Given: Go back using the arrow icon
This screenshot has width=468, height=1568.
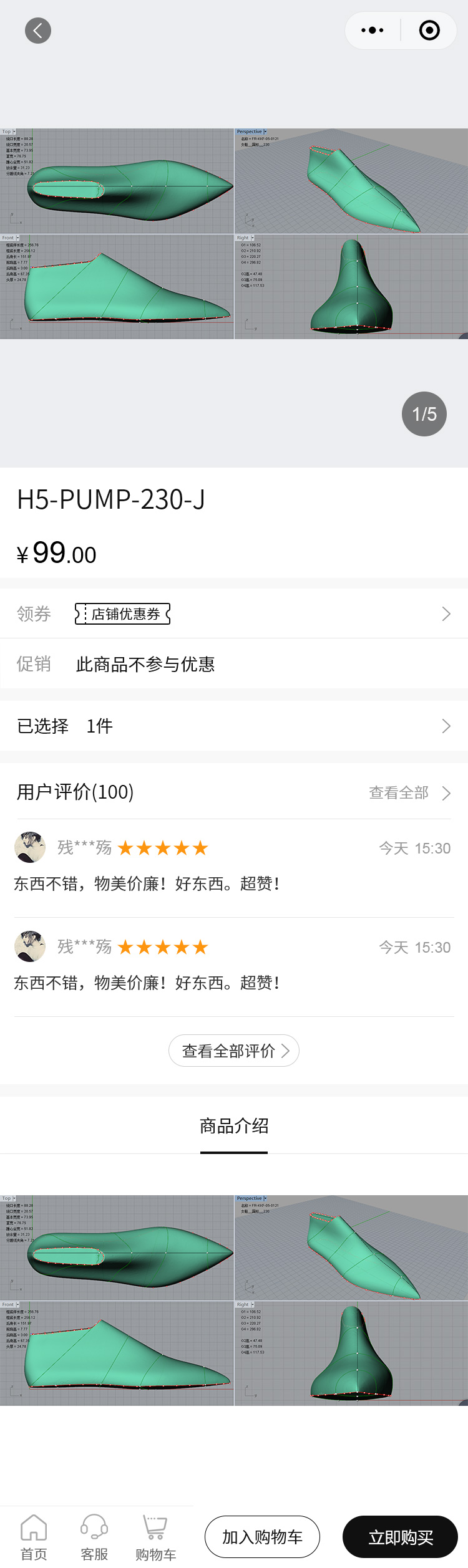Looking at the screenshot, I should [x=38, y=31].
